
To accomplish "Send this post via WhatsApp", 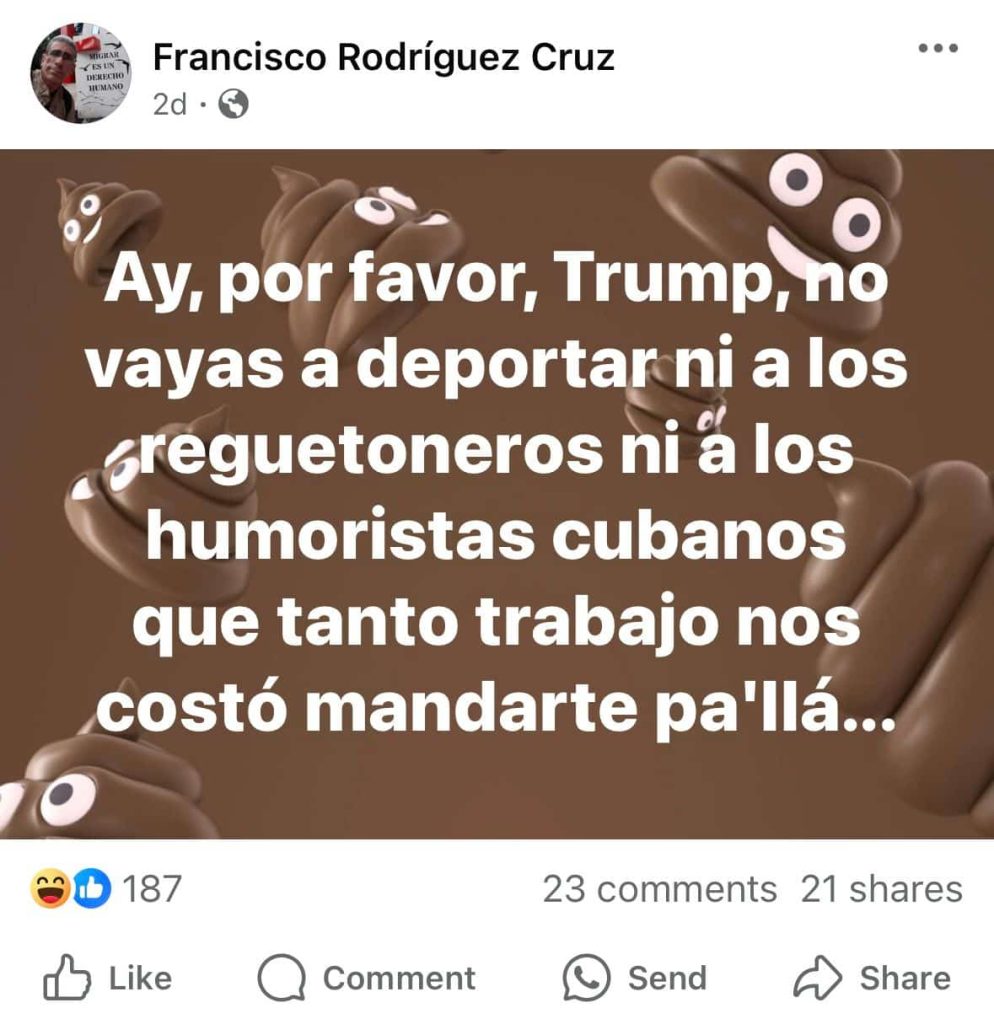I will (x=635, y=978).
